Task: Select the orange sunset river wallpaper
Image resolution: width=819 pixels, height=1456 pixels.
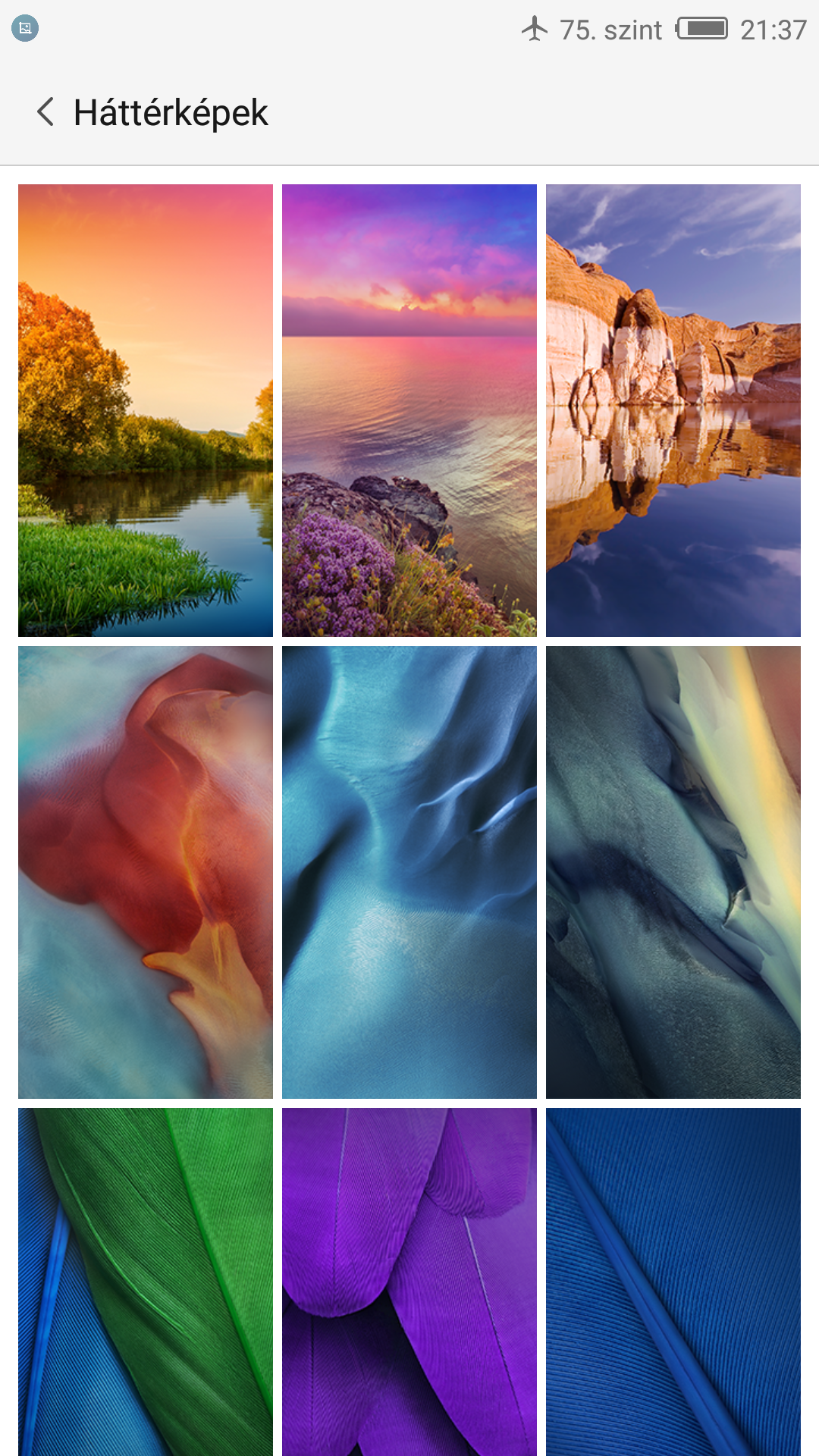Action: 146,410
